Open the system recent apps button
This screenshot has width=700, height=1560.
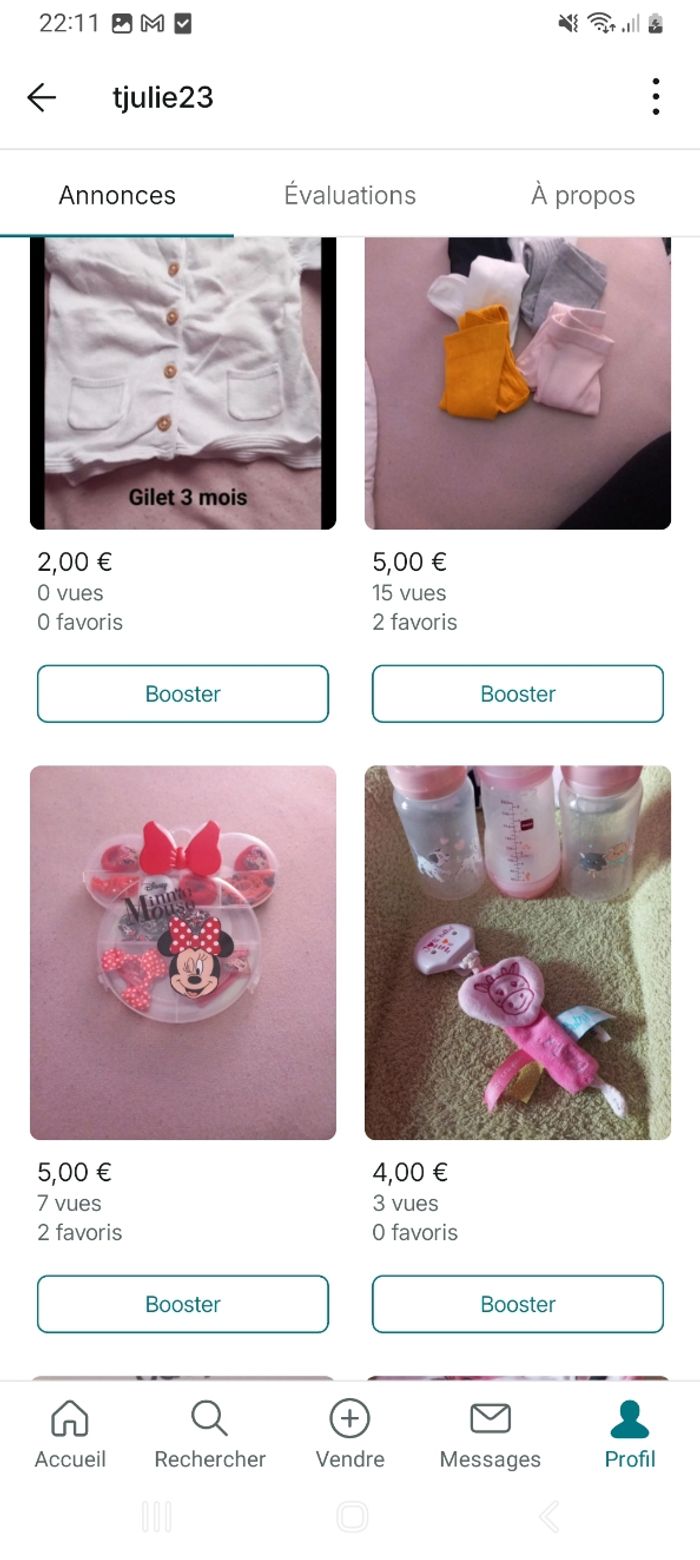click(x=157, y=1517)
